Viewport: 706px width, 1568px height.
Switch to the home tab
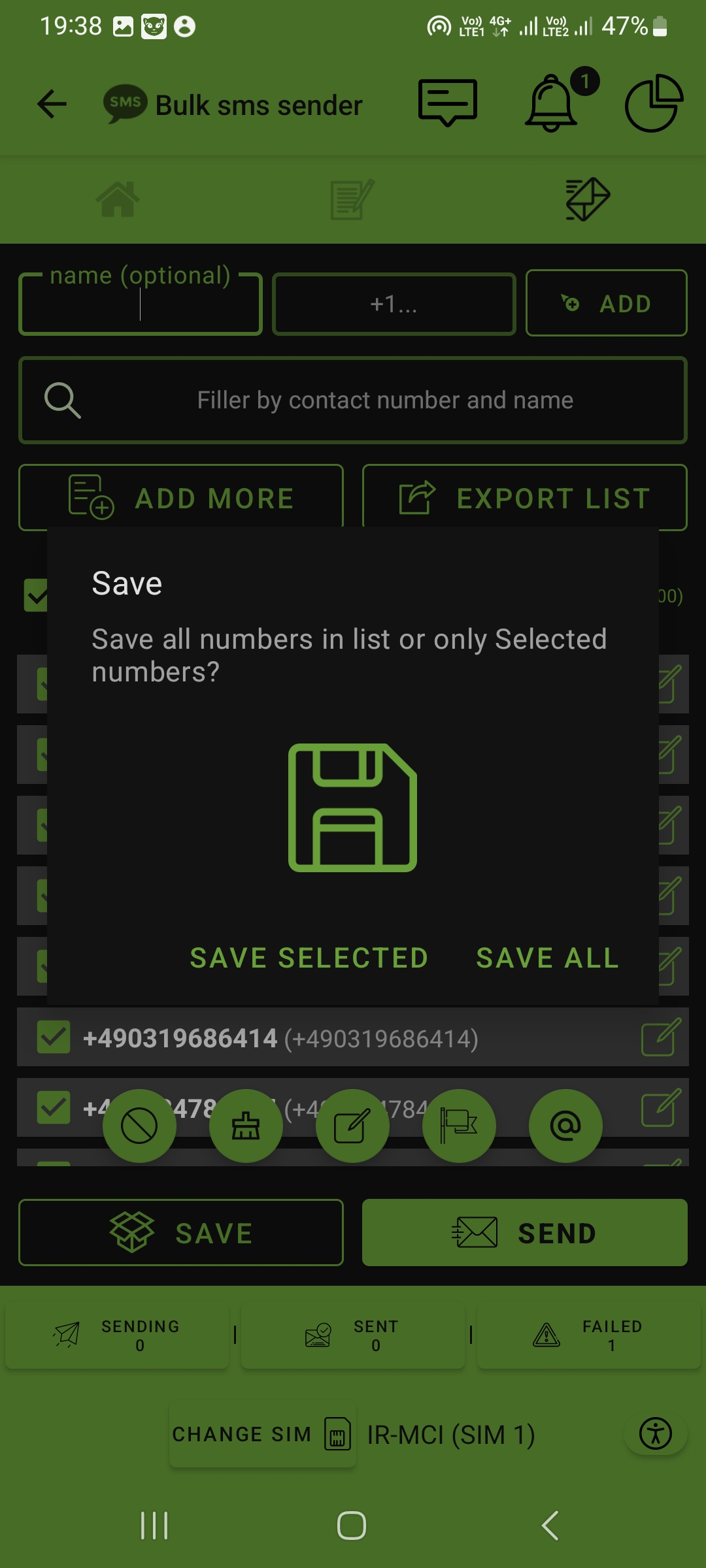pyautogui.click(x=118, y=199)
